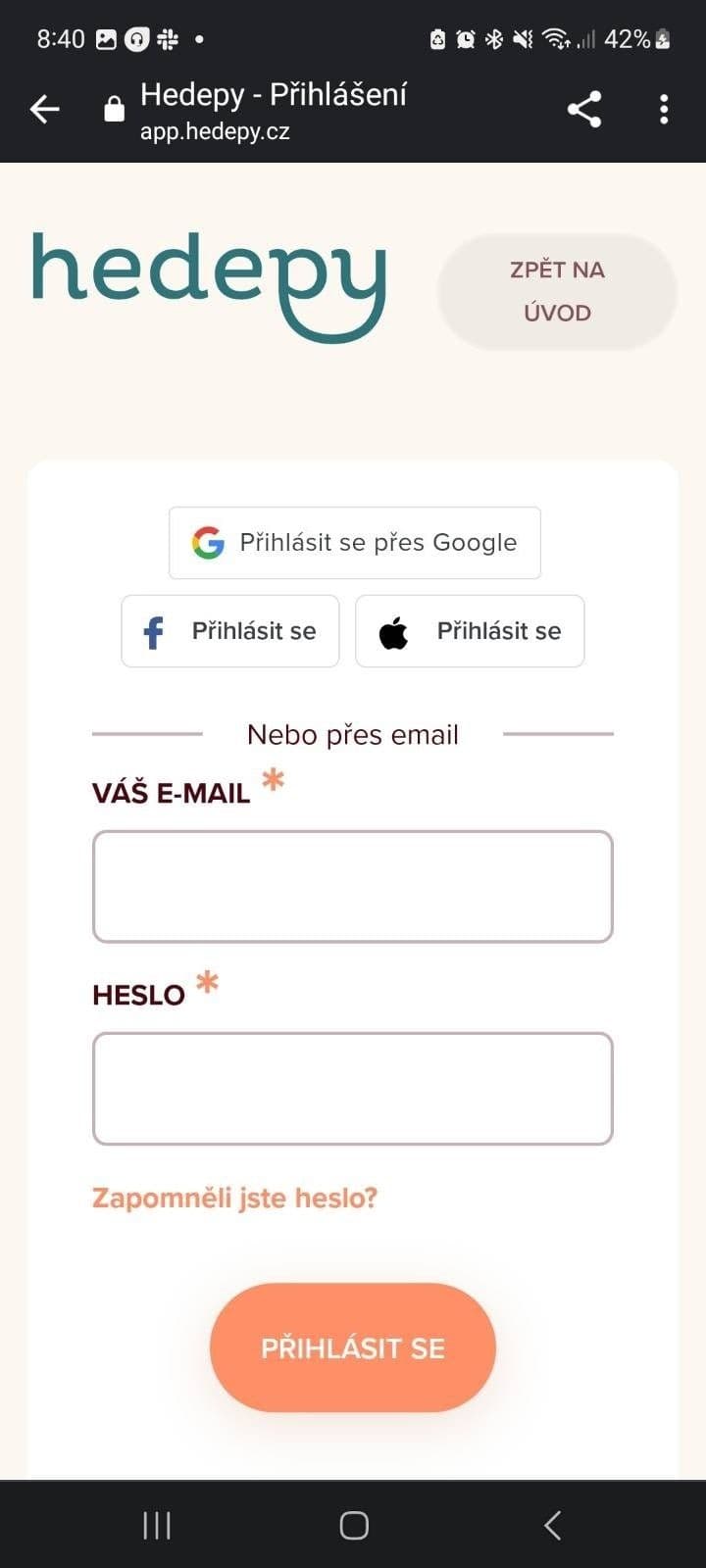Screen dimensions: 706x1568
Task: Open the browser overflow menu
Action: (x=664, y=109)
